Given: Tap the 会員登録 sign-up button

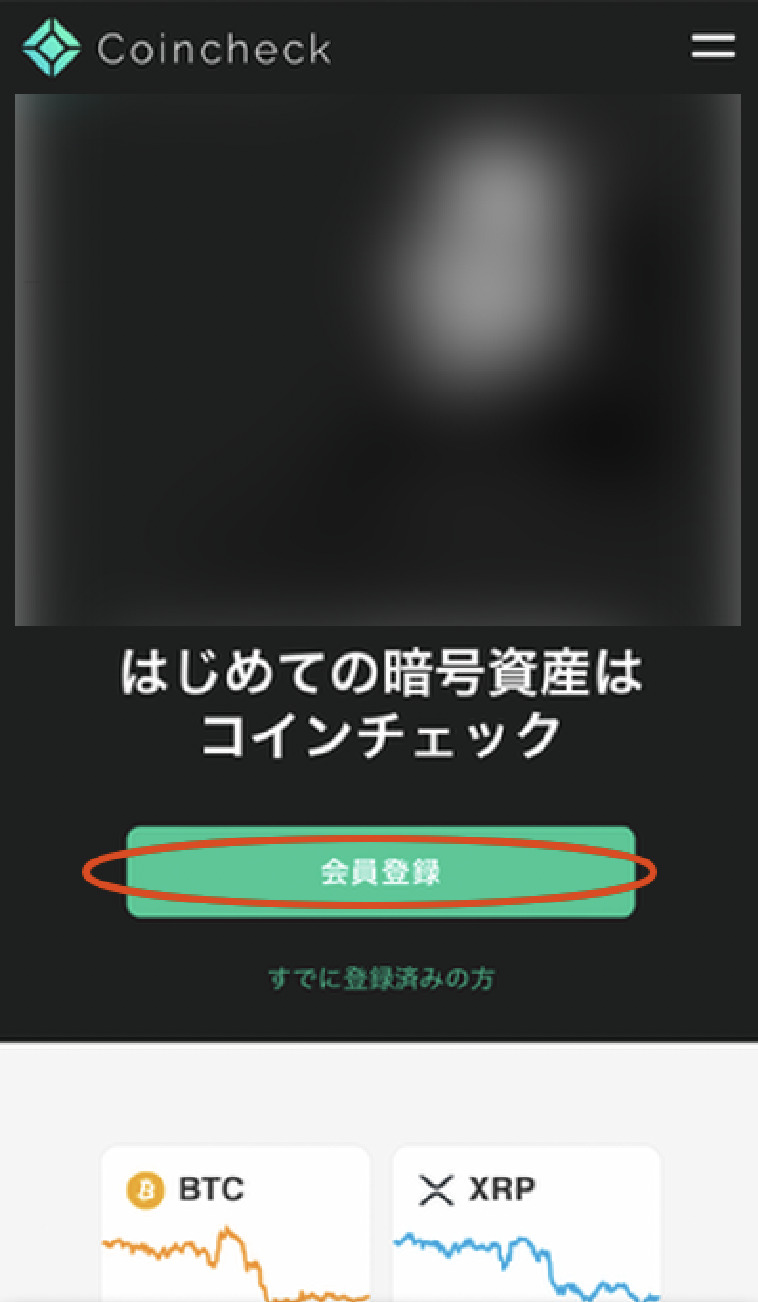Looking at the screenshot, I should (381, 872).
